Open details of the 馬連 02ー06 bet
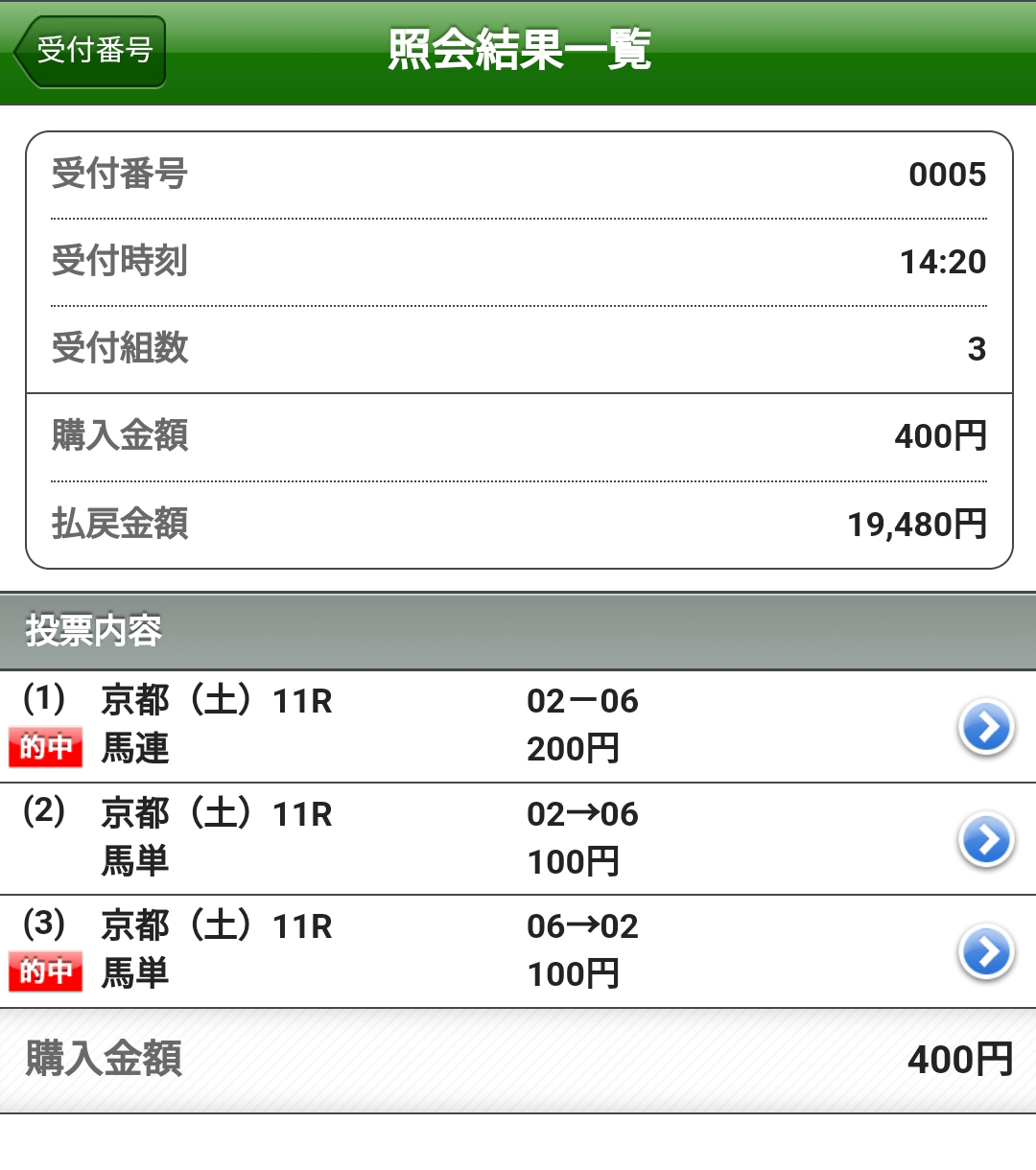 pos(985,728)
